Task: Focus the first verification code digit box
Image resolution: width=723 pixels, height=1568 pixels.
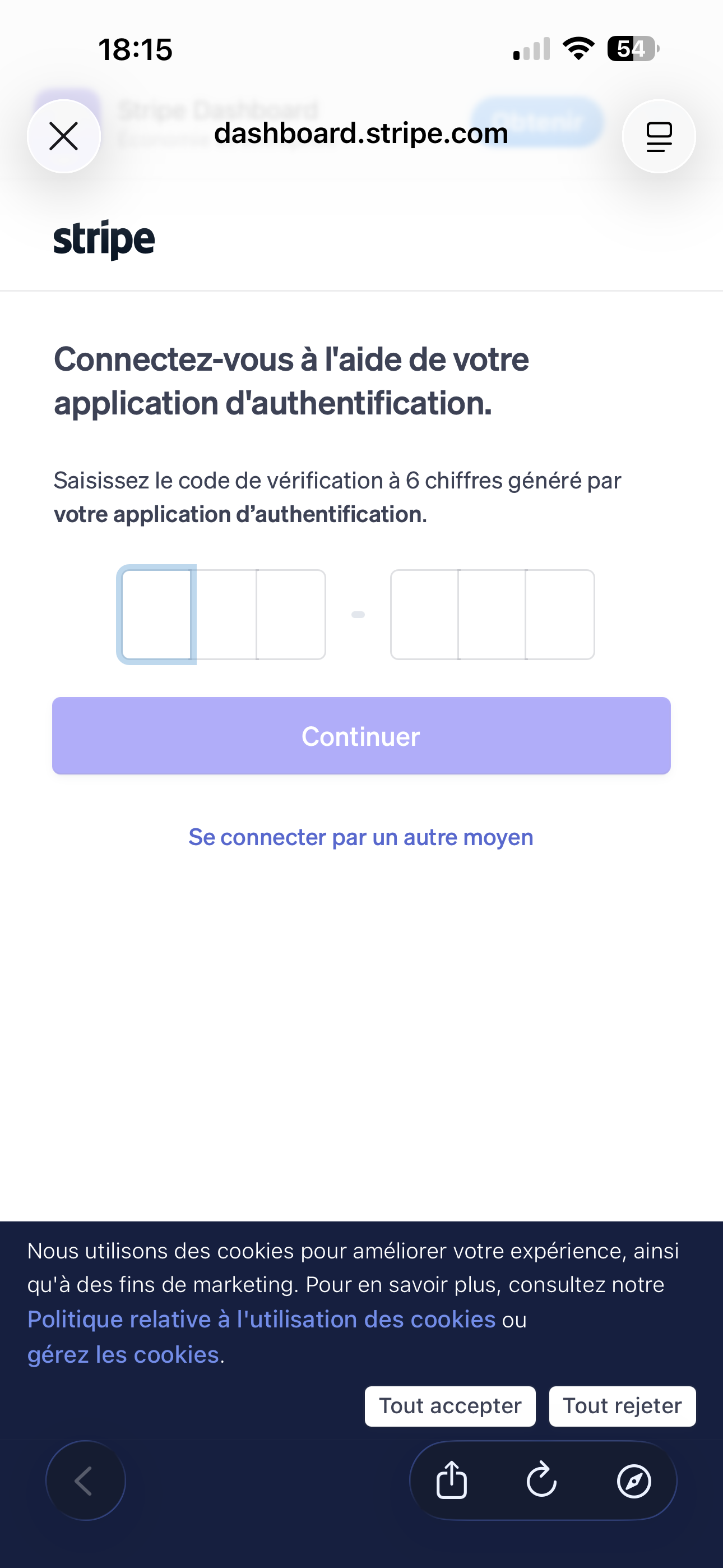Action: click(x=157, y=614)
